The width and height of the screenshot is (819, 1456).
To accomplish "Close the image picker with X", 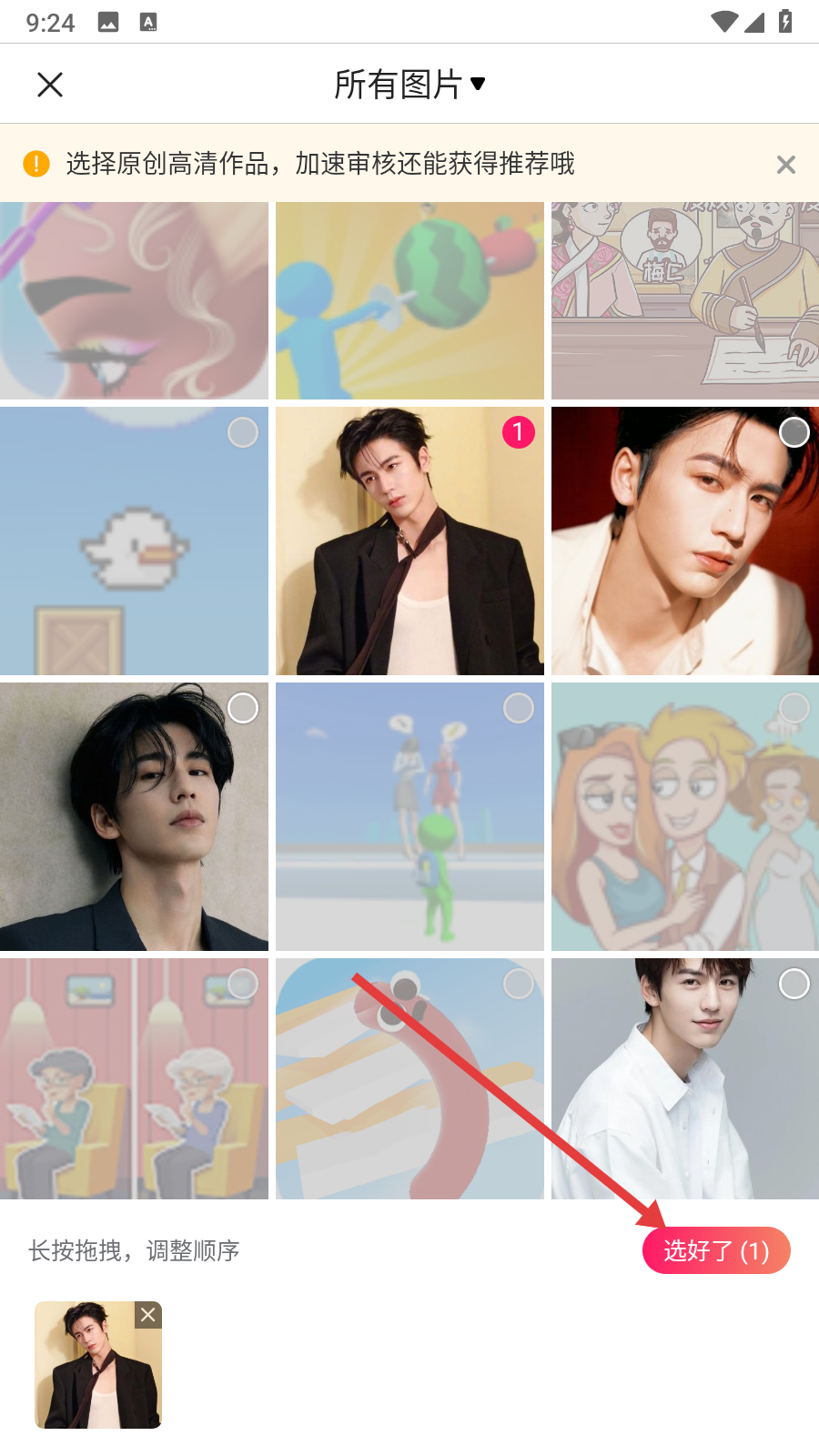I will click(50, 85).
